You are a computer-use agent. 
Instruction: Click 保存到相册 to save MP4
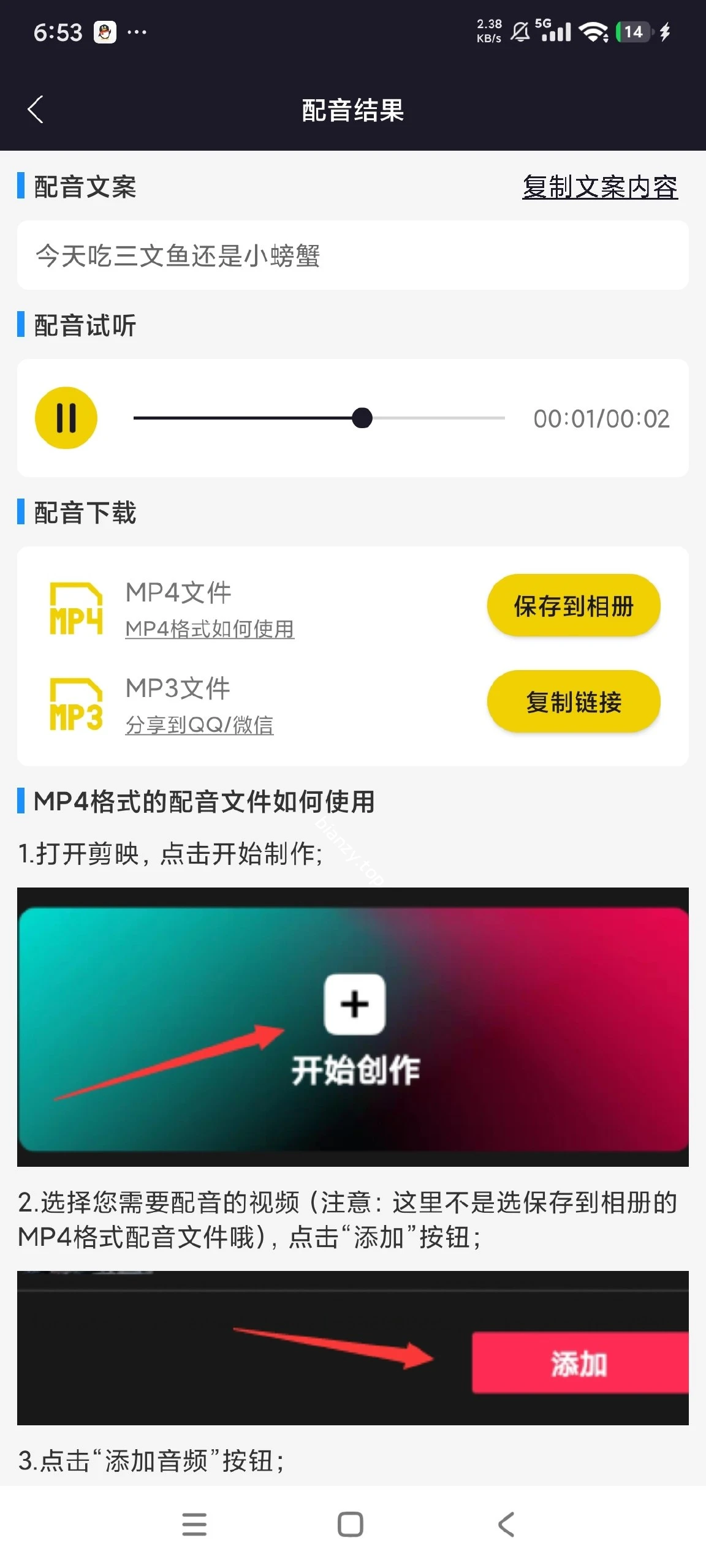[572, 605]
